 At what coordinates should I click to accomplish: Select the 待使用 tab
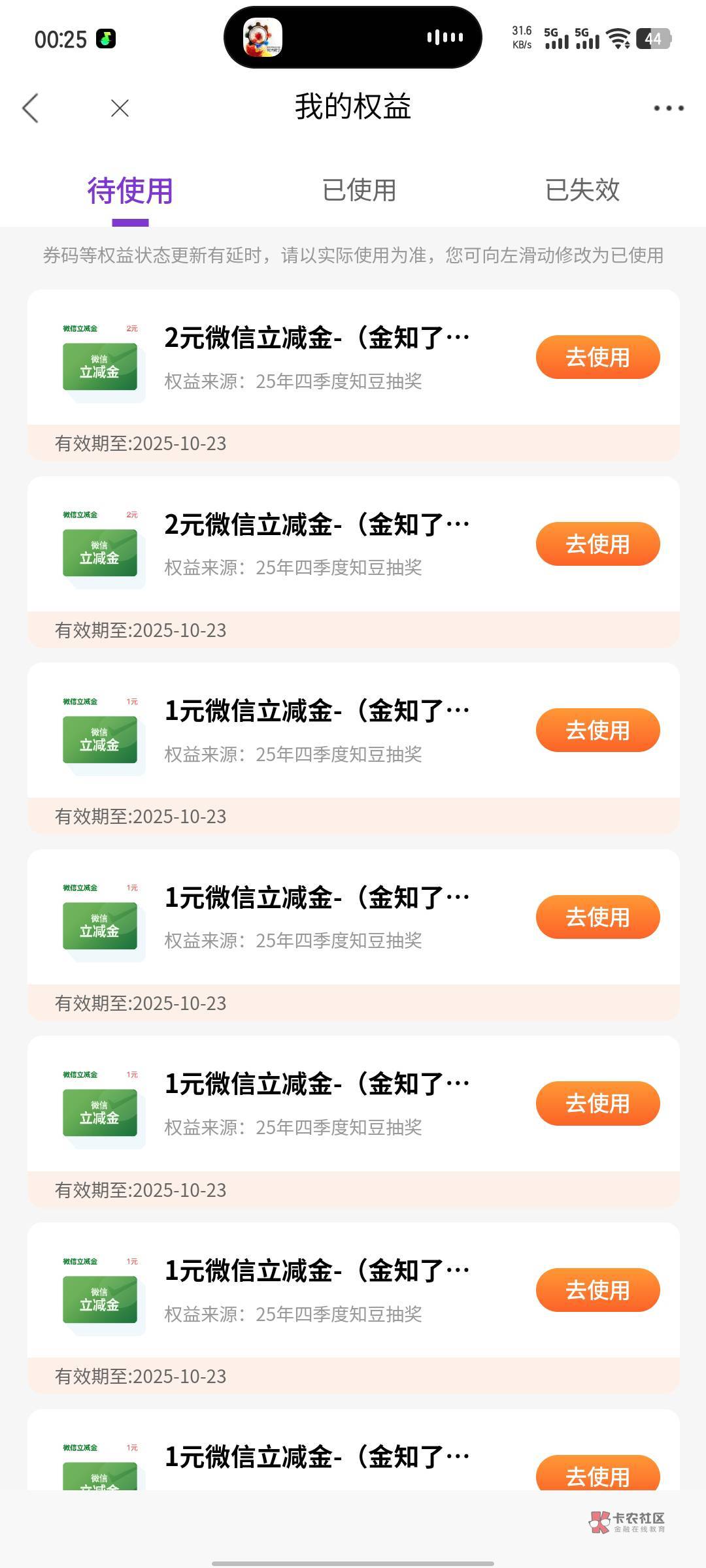click(130, 190)
